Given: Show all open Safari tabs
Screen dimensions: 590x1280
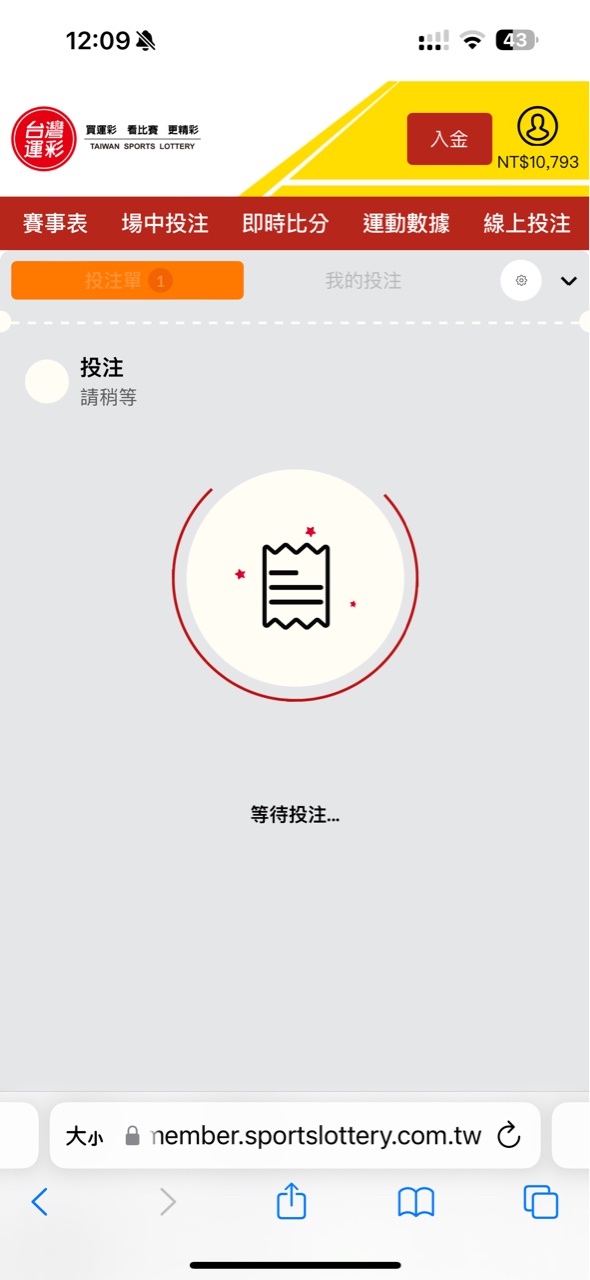Looking at the screenshot, I should pyautogui.click(x=541, y=1201).
